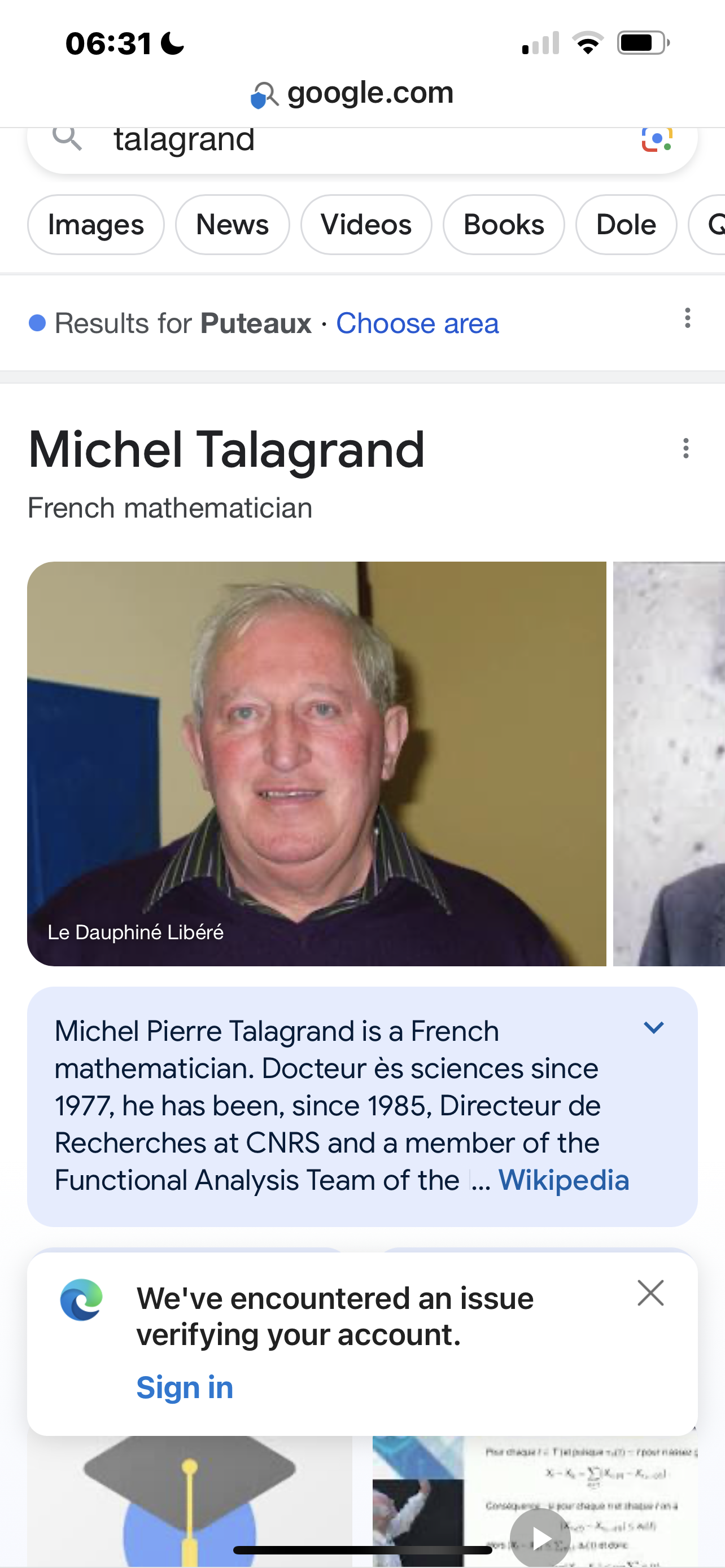Tap the Choose area link
The height and width of the screenshot is (1568, 725).
417,323
